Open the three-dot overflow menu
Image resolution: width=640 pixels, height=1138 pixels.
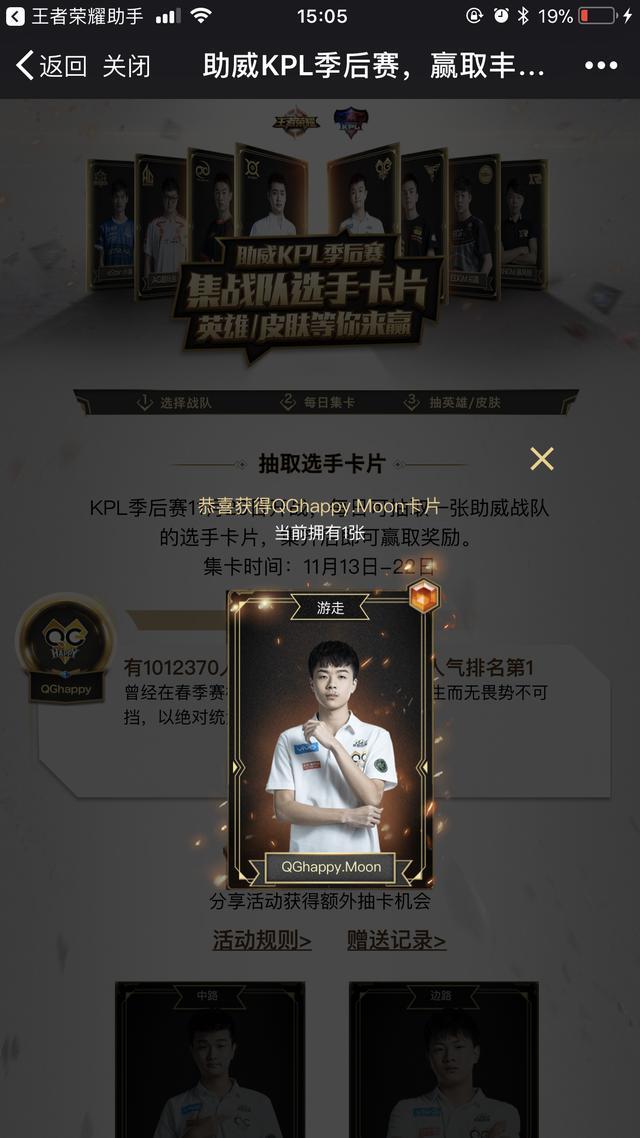[x=600, y=66]
